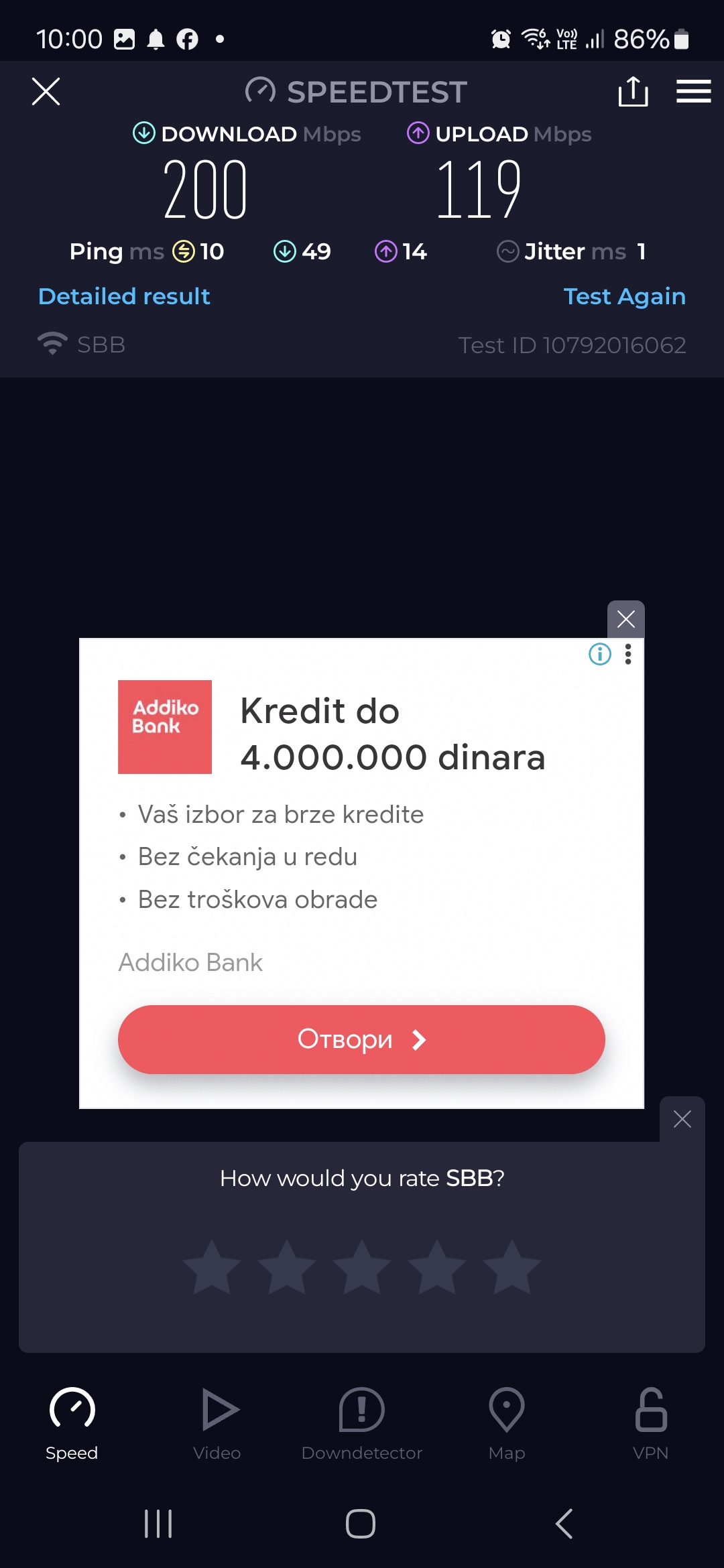Switch to the Downdetector tab
The image size is (724, 1568).
[362, 1423]
